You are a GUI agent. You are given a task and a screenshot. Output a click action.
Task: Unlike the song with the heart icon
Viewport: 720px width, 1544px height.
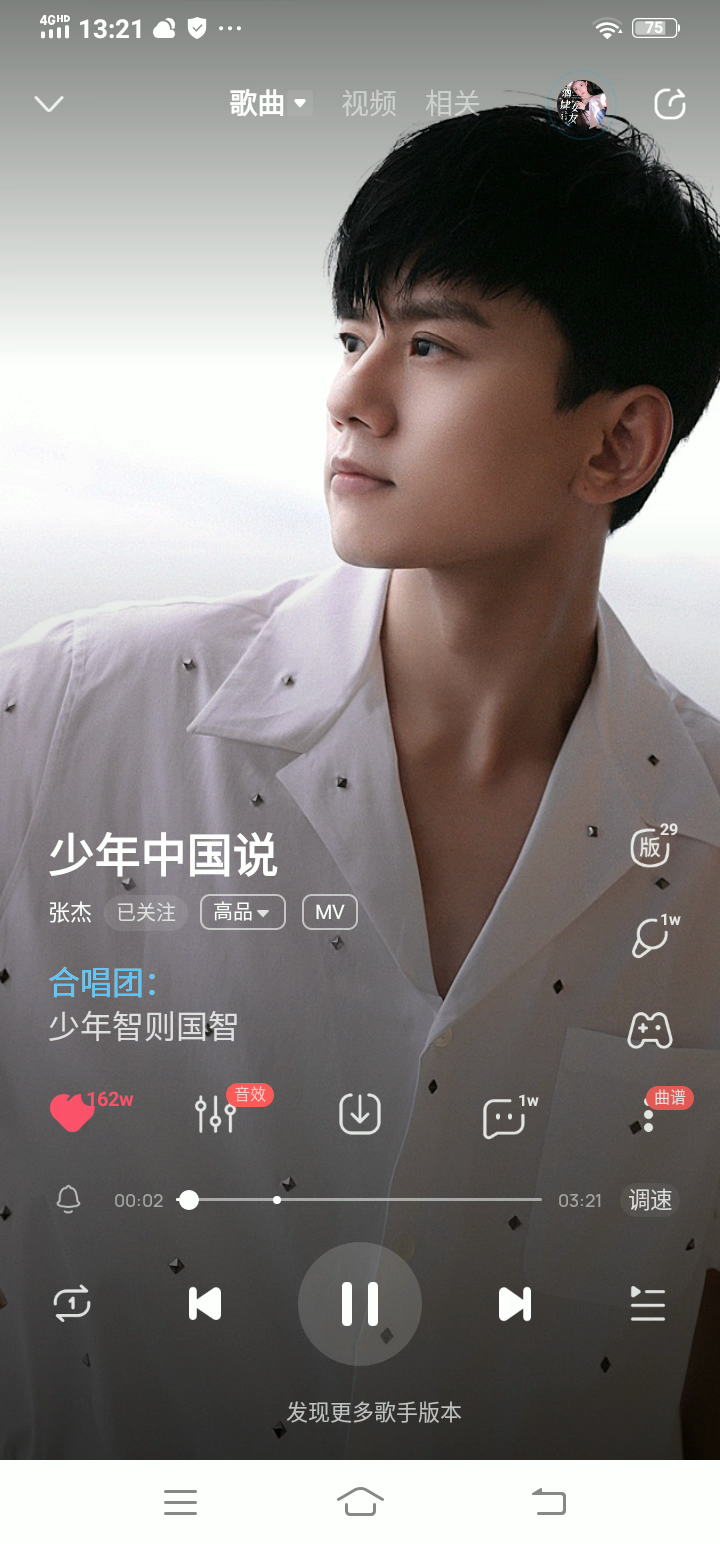click(x=72, y=1113)
